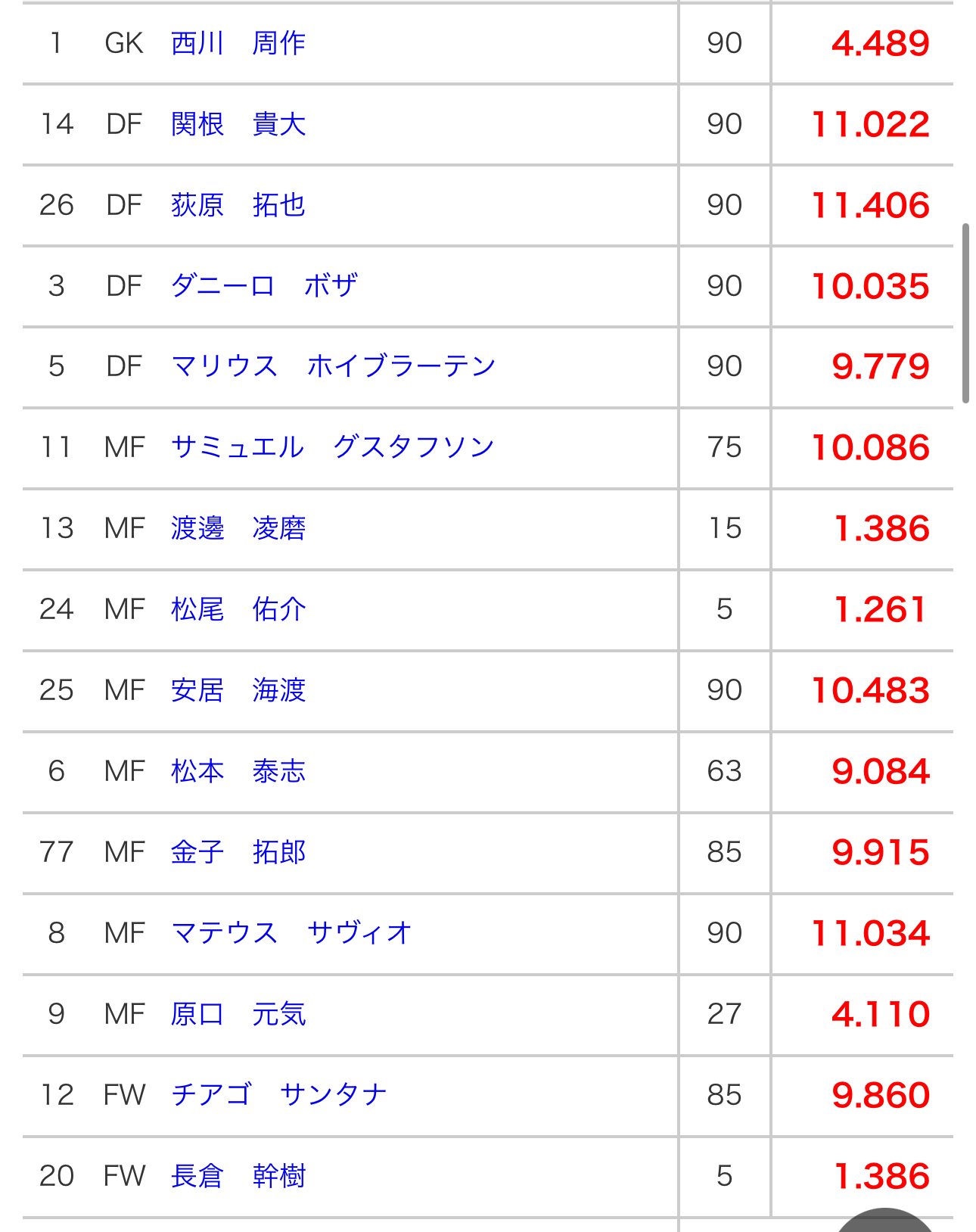The height and width of the screenshot is (1232, 976).
Task: Open player link 松本 泰志
Action: coord(238,771)
